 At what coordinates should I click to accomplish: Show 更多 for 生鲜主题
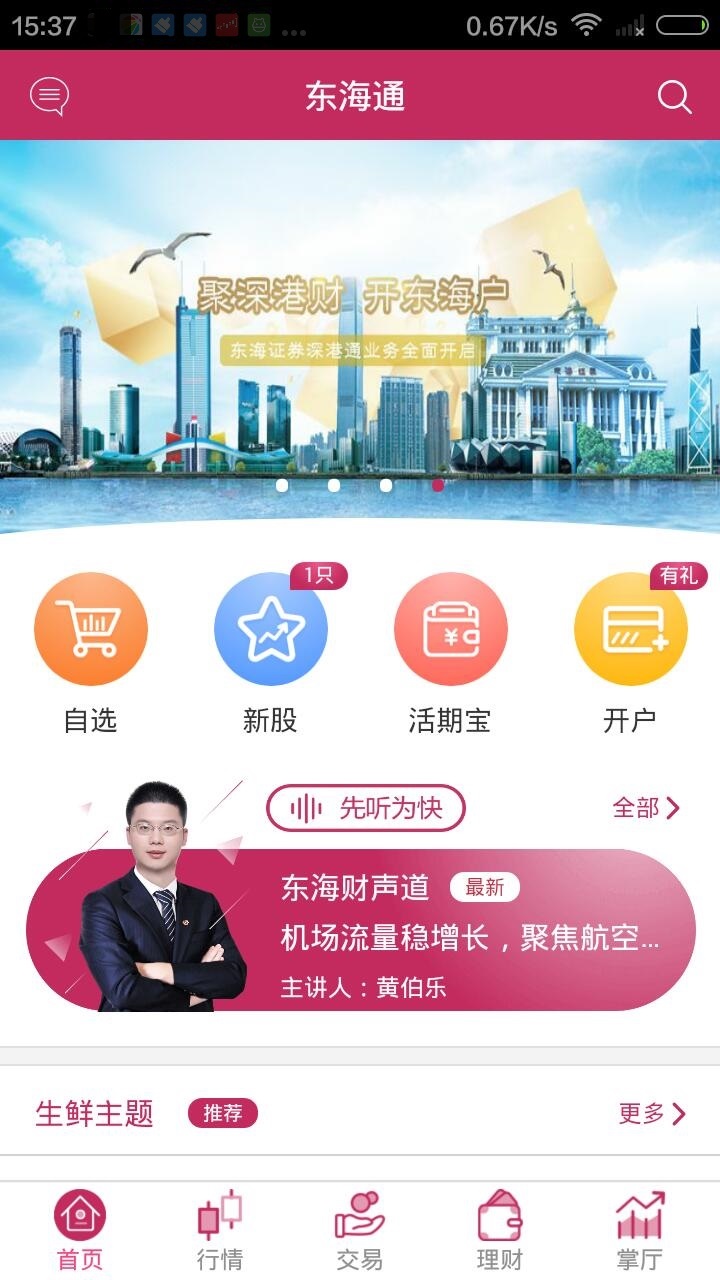[x=652, y=1113]
